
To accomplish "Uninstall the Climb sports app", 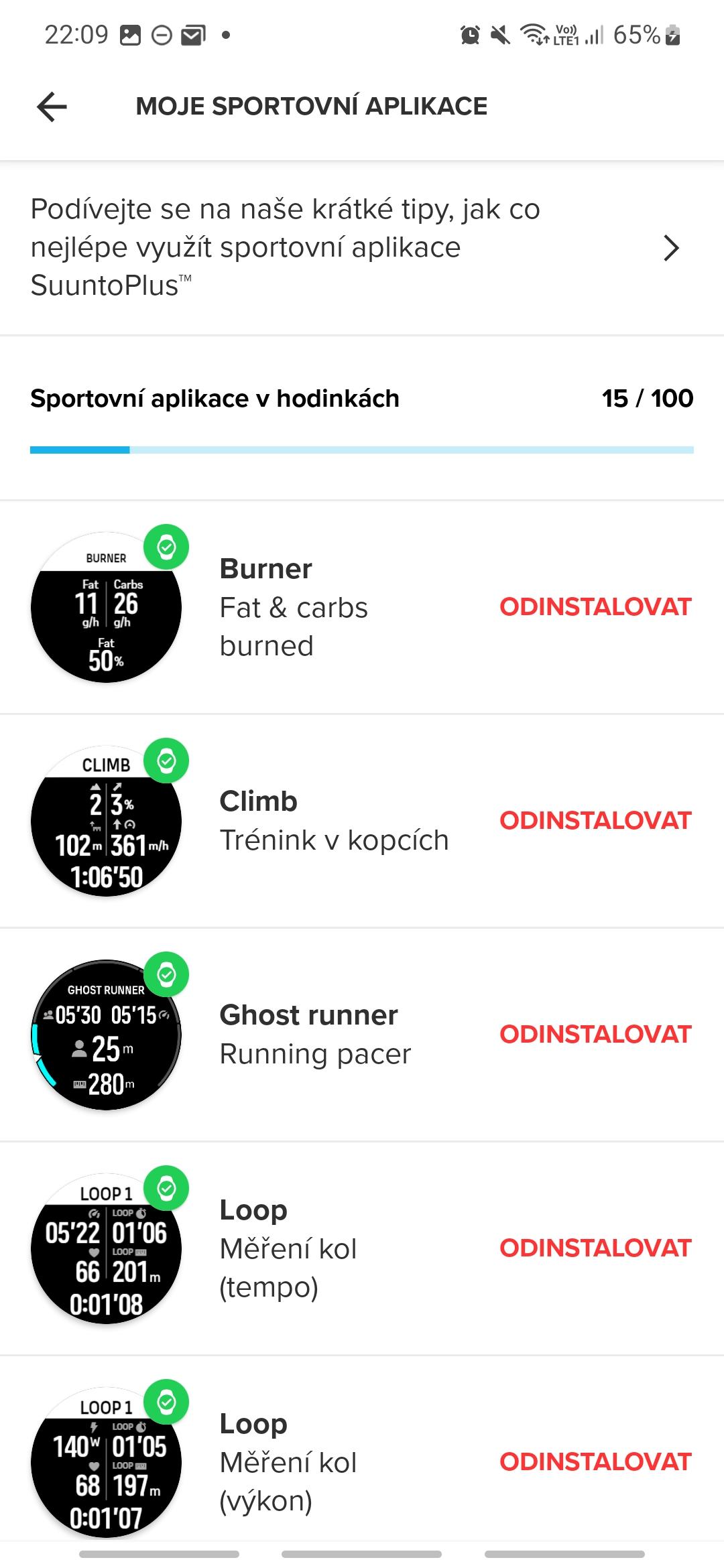I will 595,821.
